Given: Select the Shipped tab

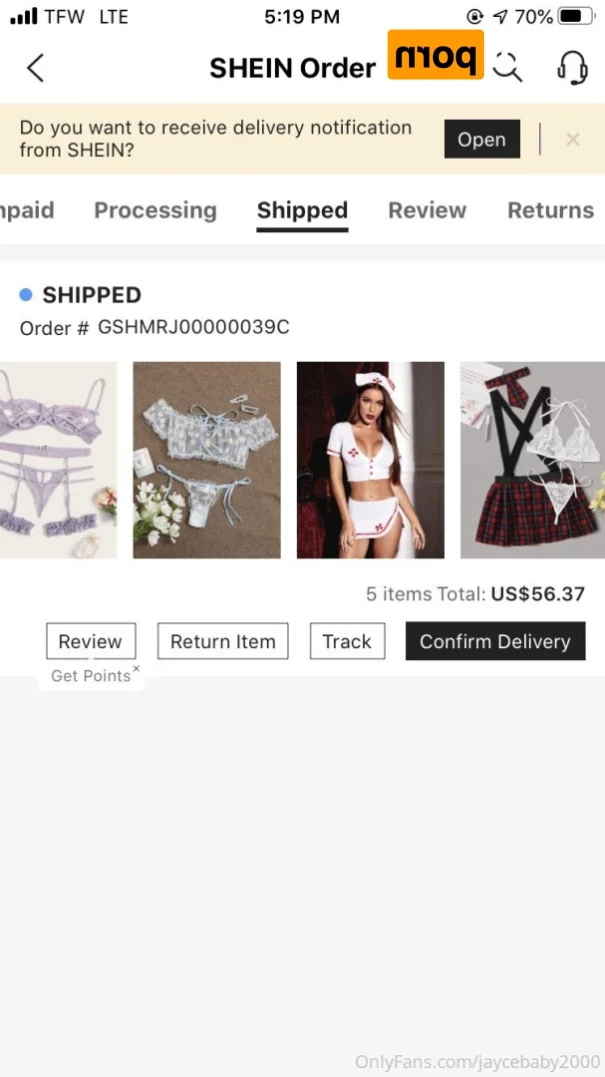Looking at the screenshot, I should click(x=302, y=210).
